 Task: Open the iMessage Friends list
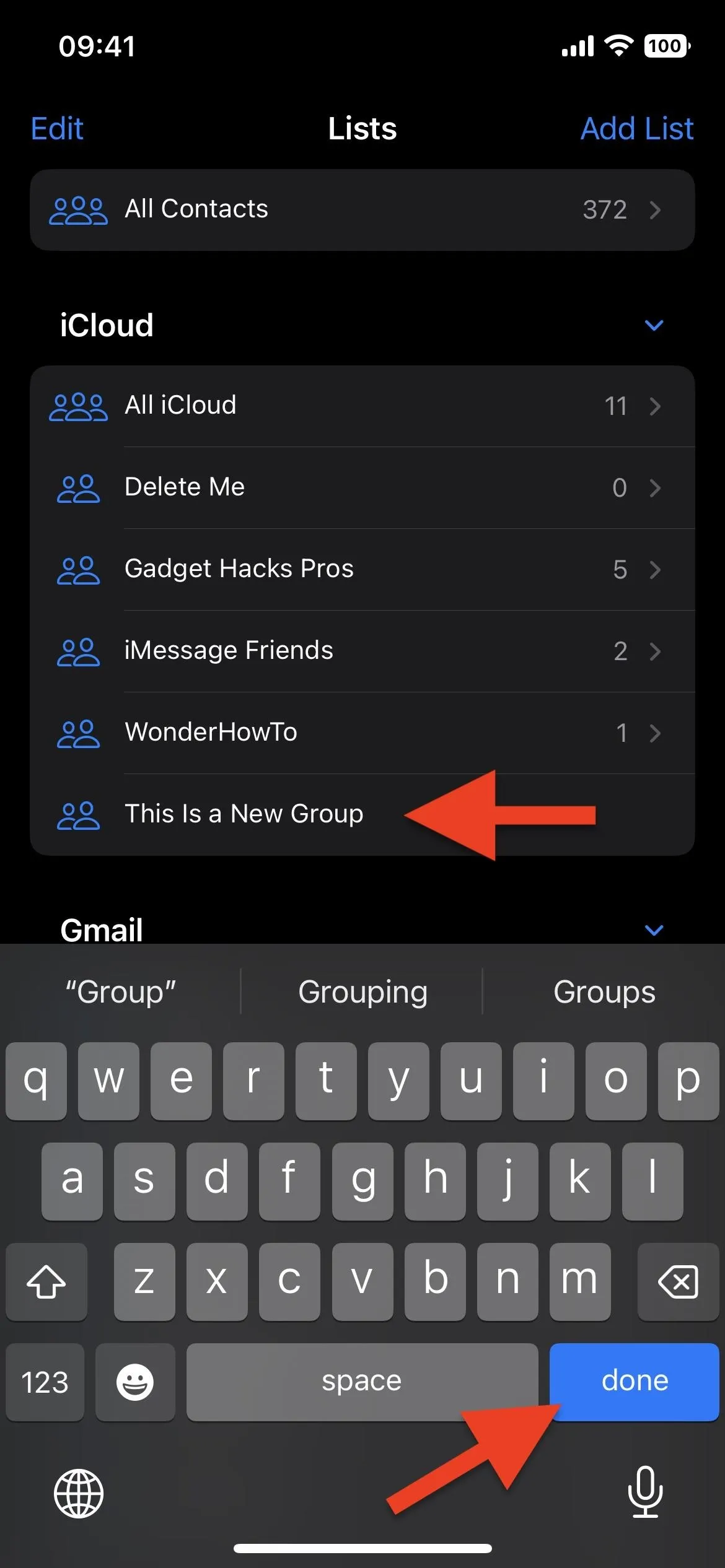(362, 651)
